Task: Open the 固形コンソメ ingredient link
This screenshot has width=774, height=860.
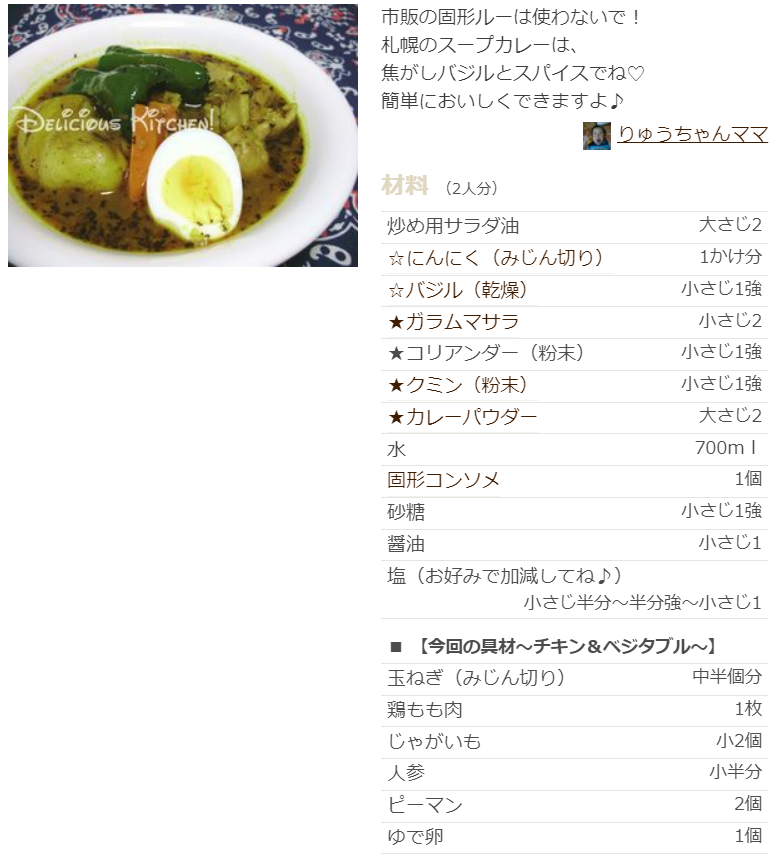Action: coord(444,480)
